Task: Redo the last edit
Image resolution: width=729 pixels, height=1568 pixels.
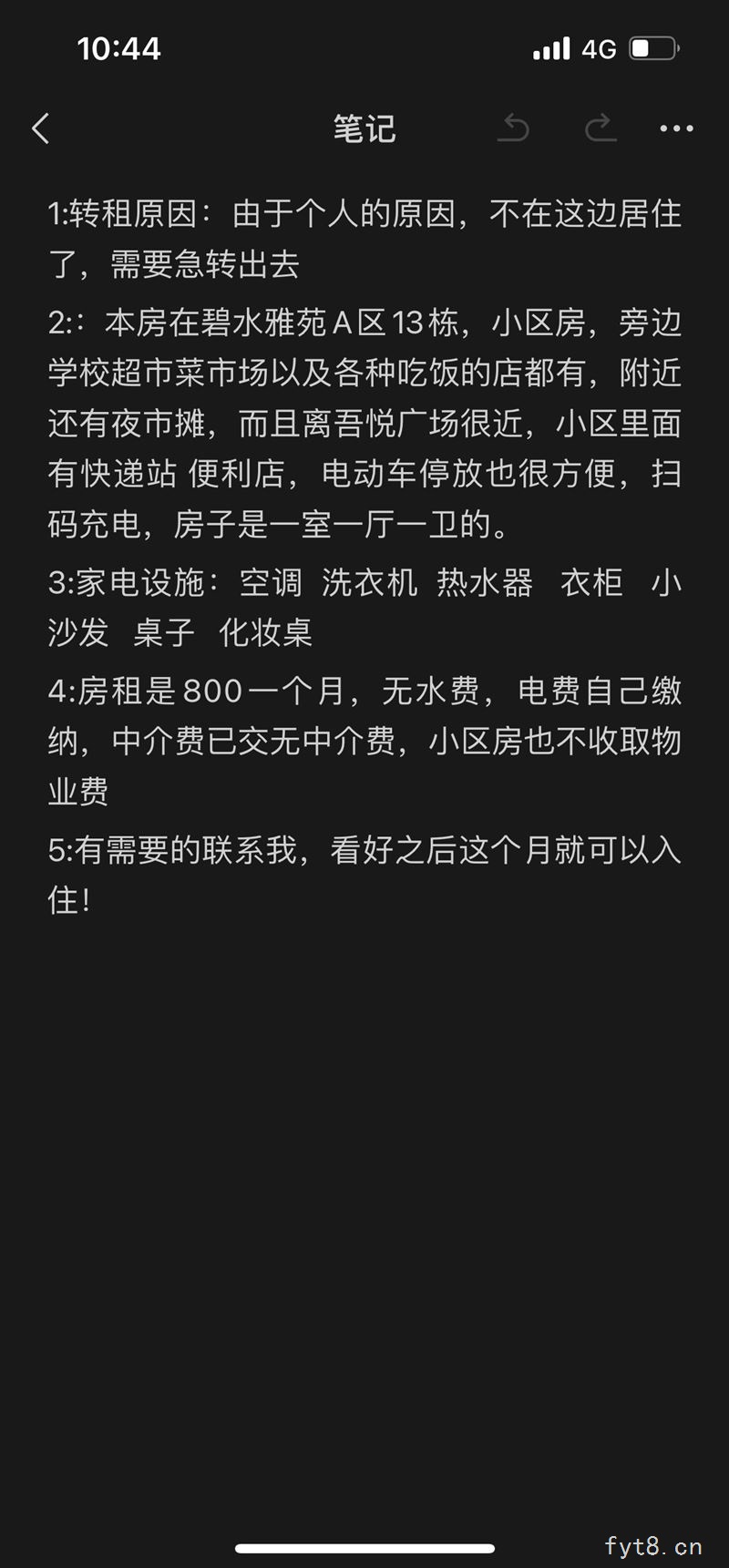Action: [x=600, y=128]
